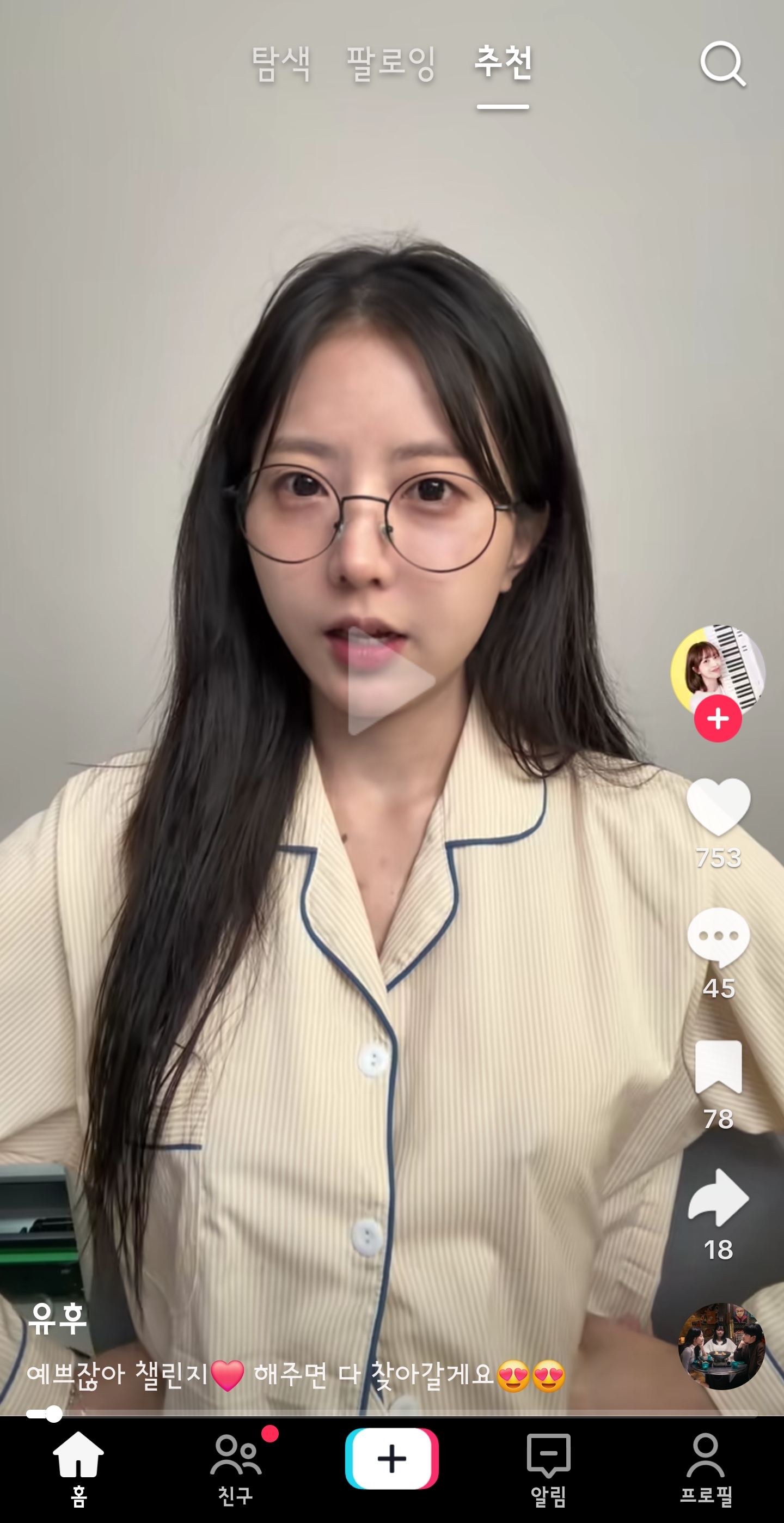Switch to the 탐색 tab
Screen dimensions: 784x1523
pyautogui.click(x=281, y=64)
